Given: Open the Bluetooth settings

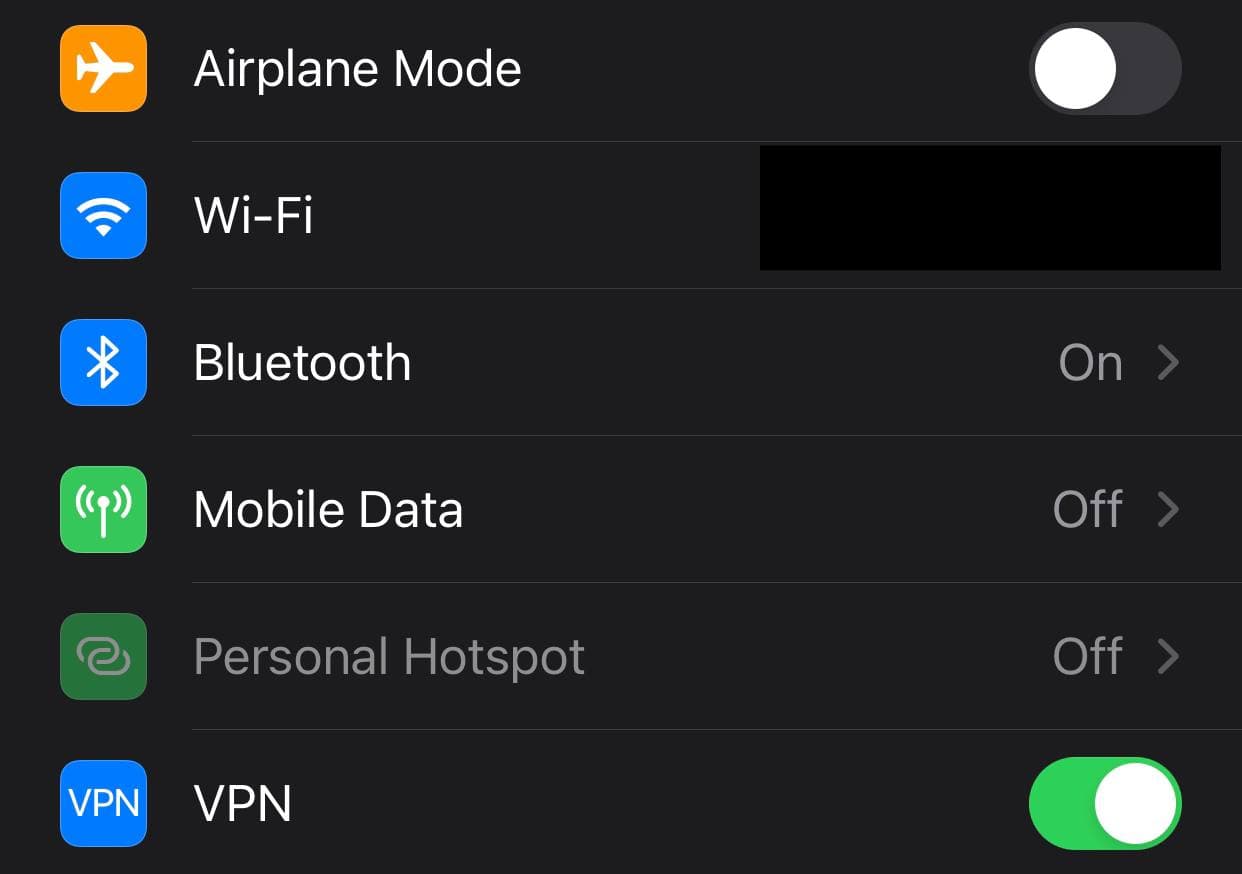Looking at the screenshot, I should click(620, 362).
